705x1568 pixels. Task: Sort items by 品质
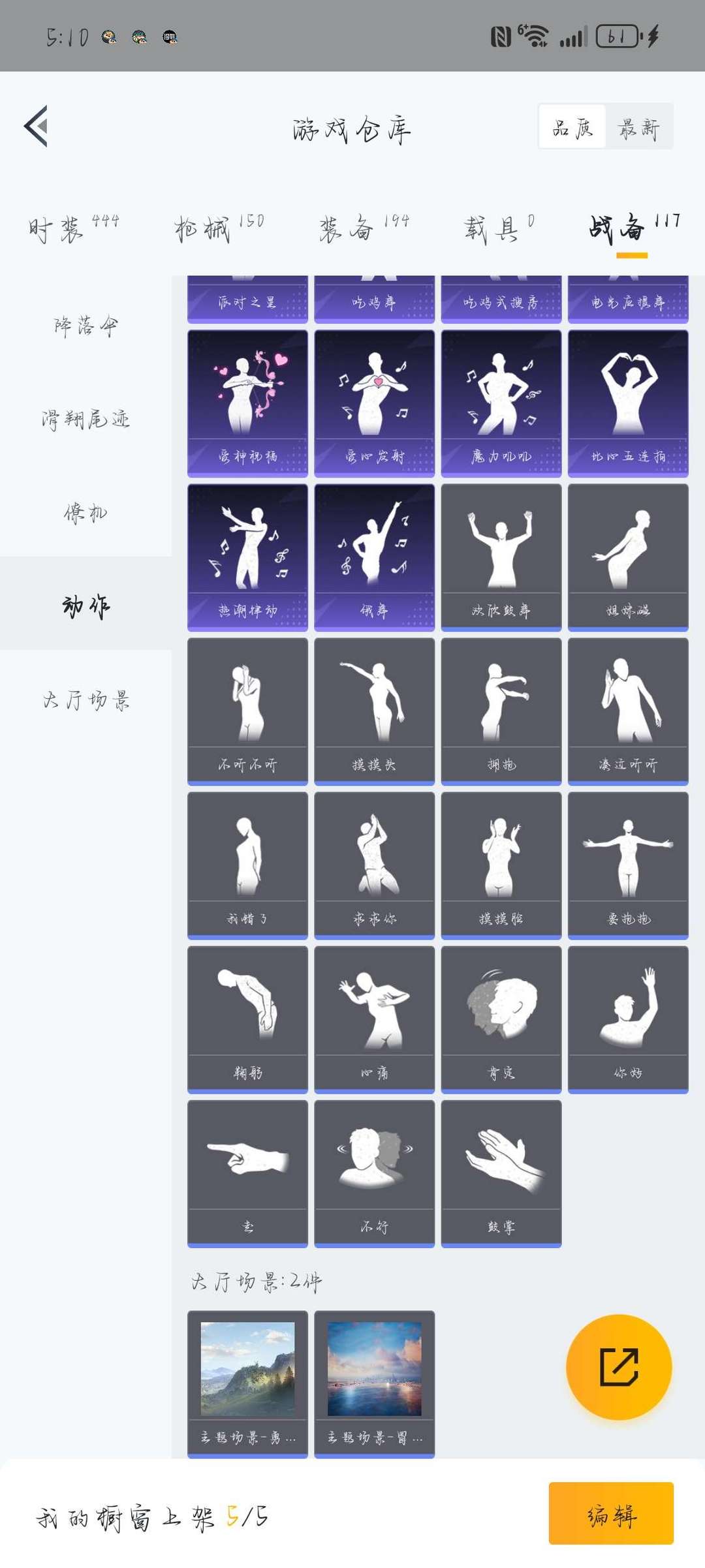pos(572,127)
